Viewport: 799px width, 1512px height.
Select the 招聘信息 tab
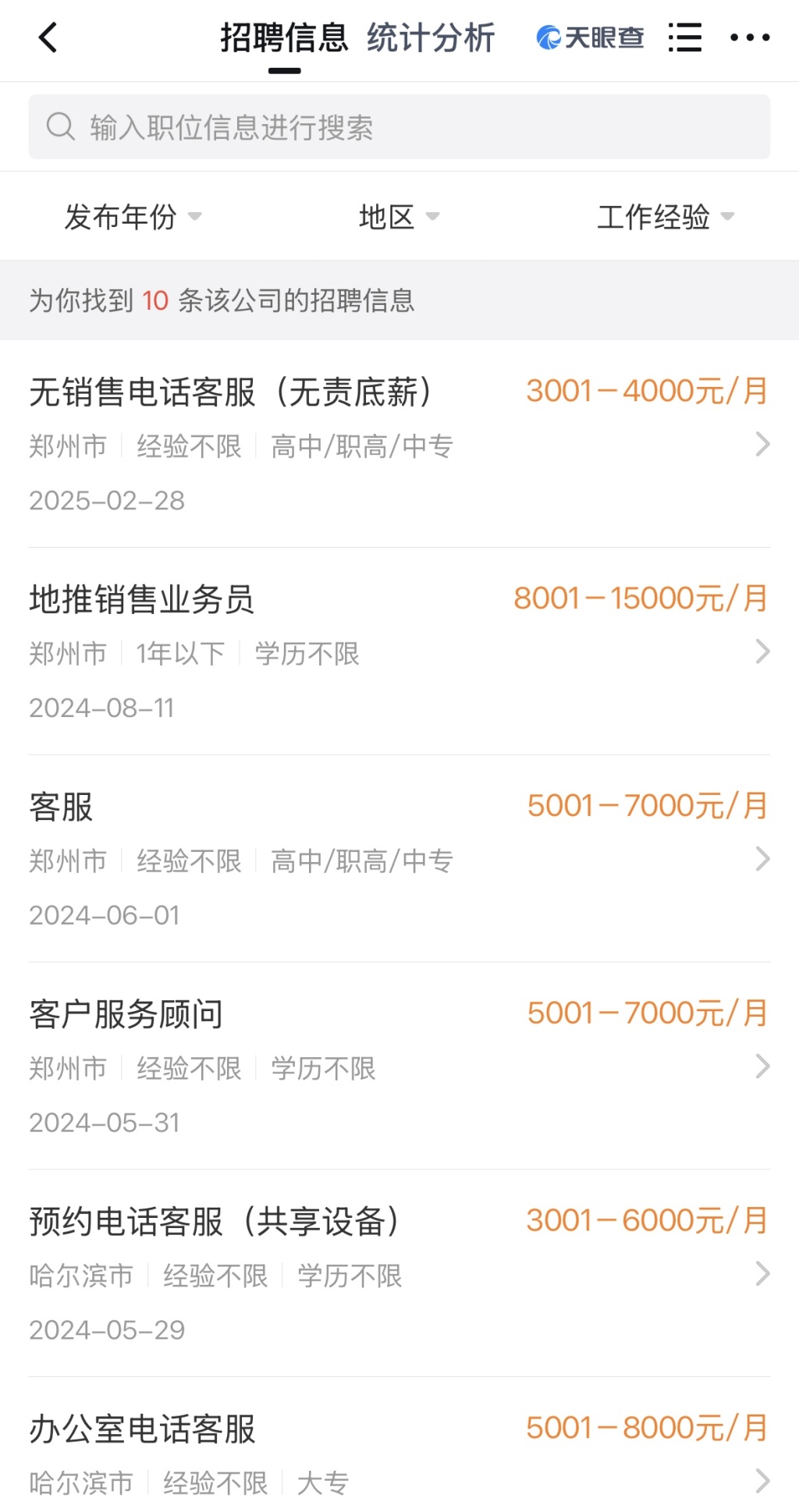pos(284,37)
